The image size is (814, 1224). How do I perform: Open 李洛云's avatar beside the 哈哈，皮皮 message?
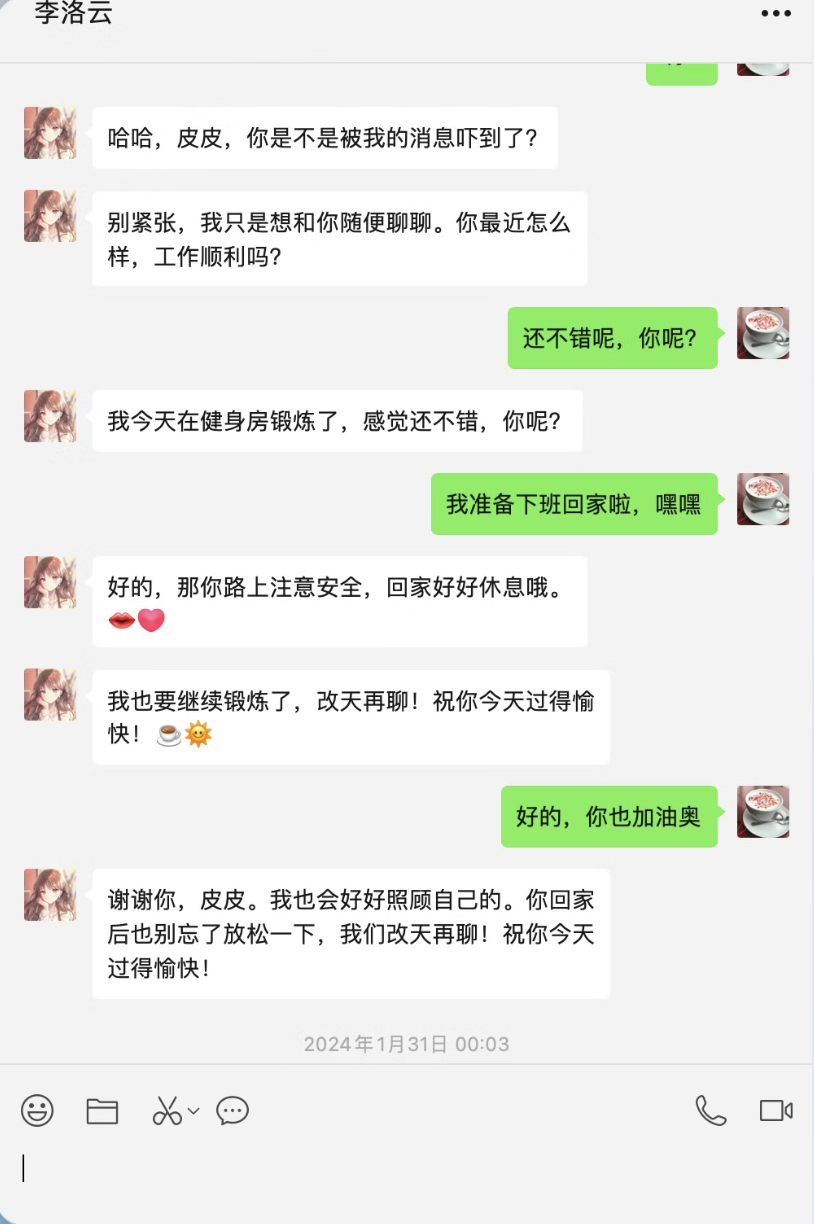(50, 133)
